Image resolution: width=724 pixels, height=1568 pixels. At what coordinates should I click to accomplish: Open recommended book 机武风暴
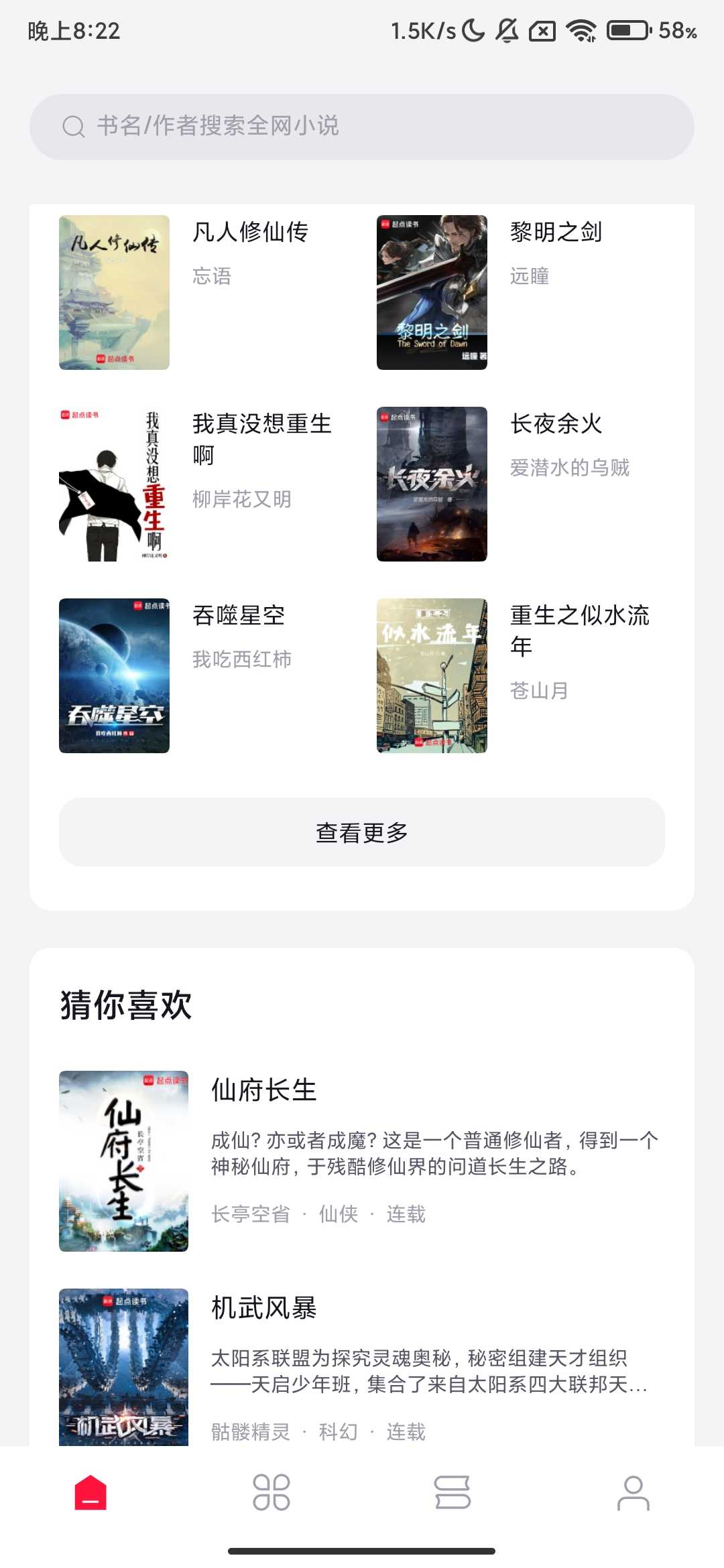pyautogui.click(x=264, y=1308)
